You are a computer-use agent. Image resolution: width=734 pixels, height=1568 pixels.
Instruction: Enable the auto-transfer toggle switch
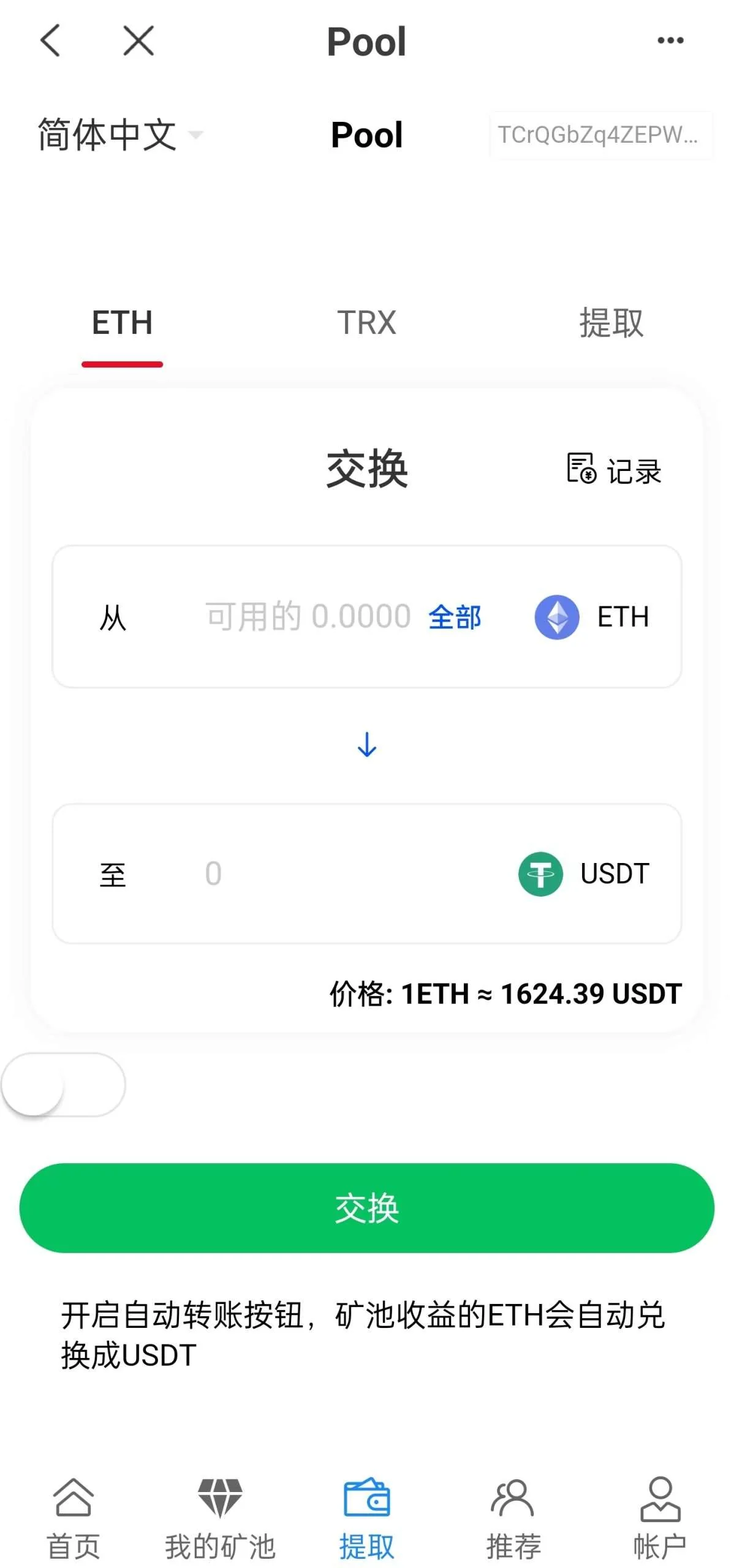[64, 1085]
